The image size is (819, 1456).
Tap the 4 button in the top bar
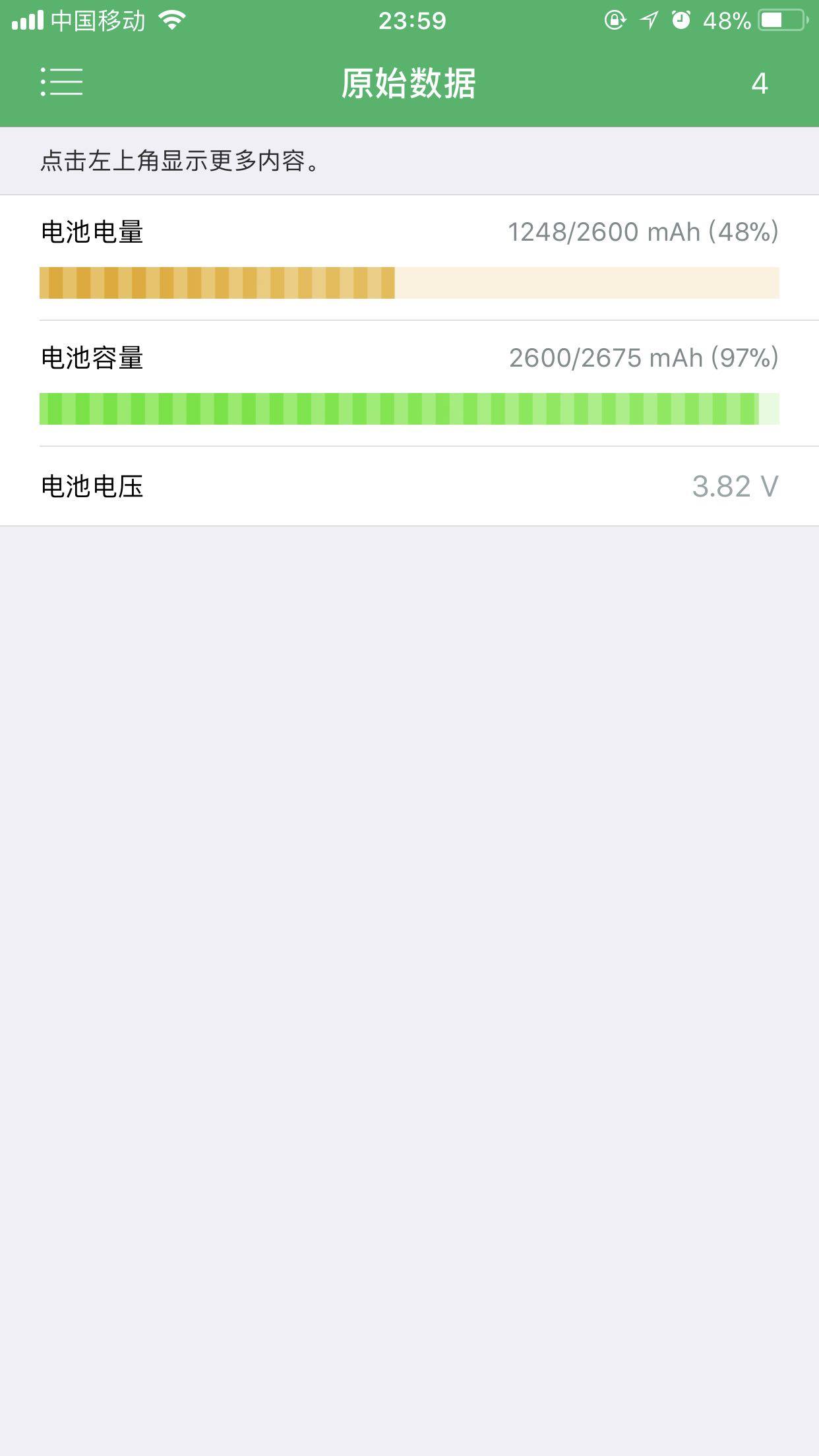[x=760, y=84]
